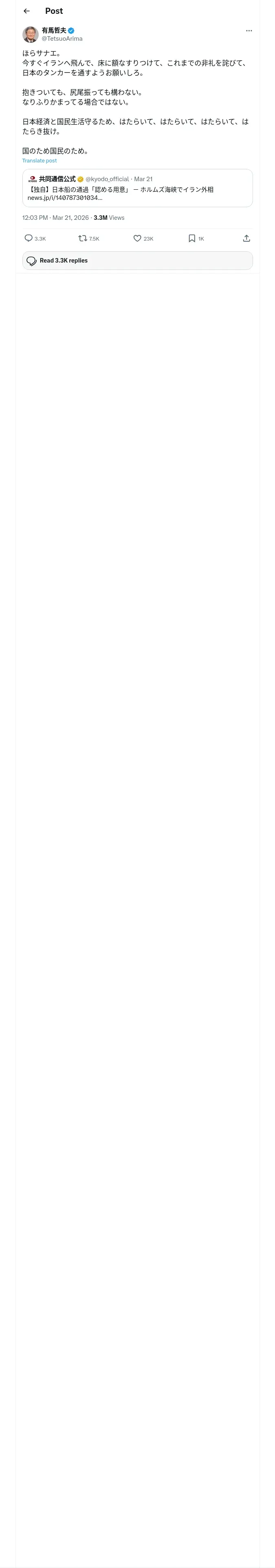Open the three-dot post options menu
Screen dimensions: 275x1568
click(249, 31)
